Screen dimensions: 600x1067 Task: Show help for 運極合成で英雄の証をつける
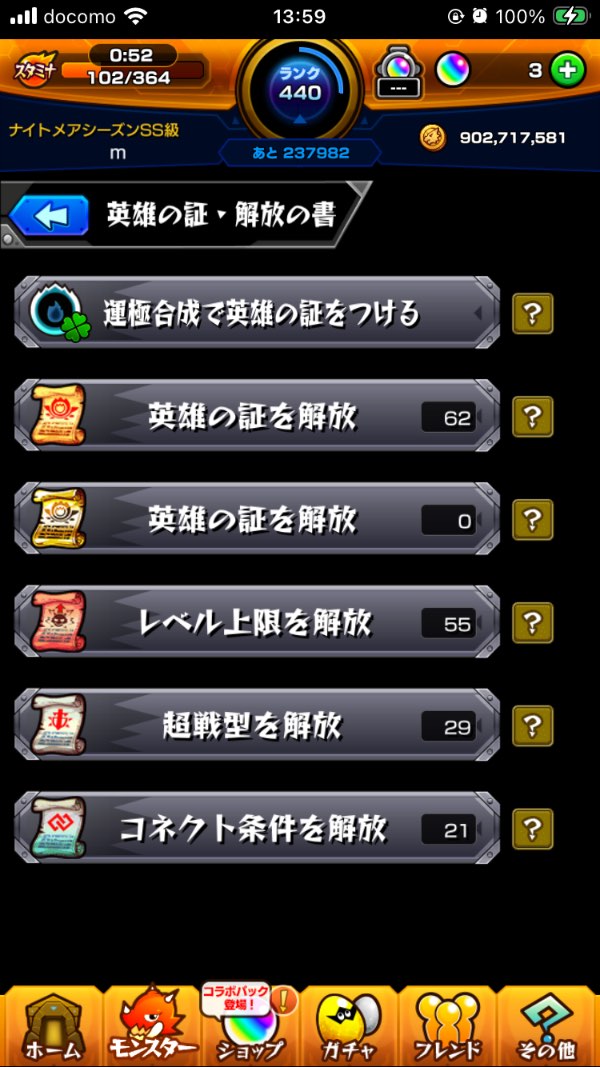point(532,313)
